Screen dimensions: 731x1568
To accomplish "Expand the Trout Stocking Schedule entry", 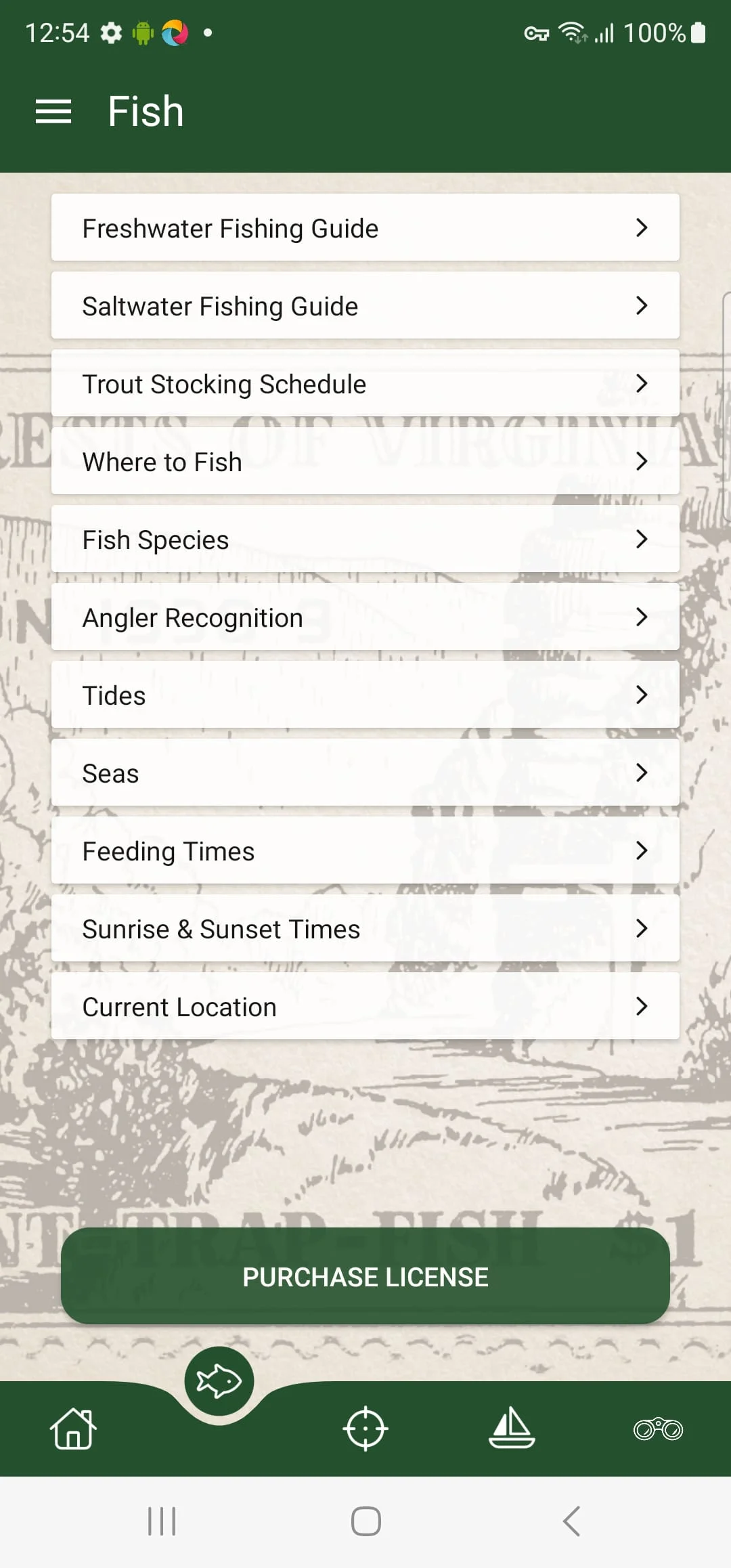I will click(365, 383).
